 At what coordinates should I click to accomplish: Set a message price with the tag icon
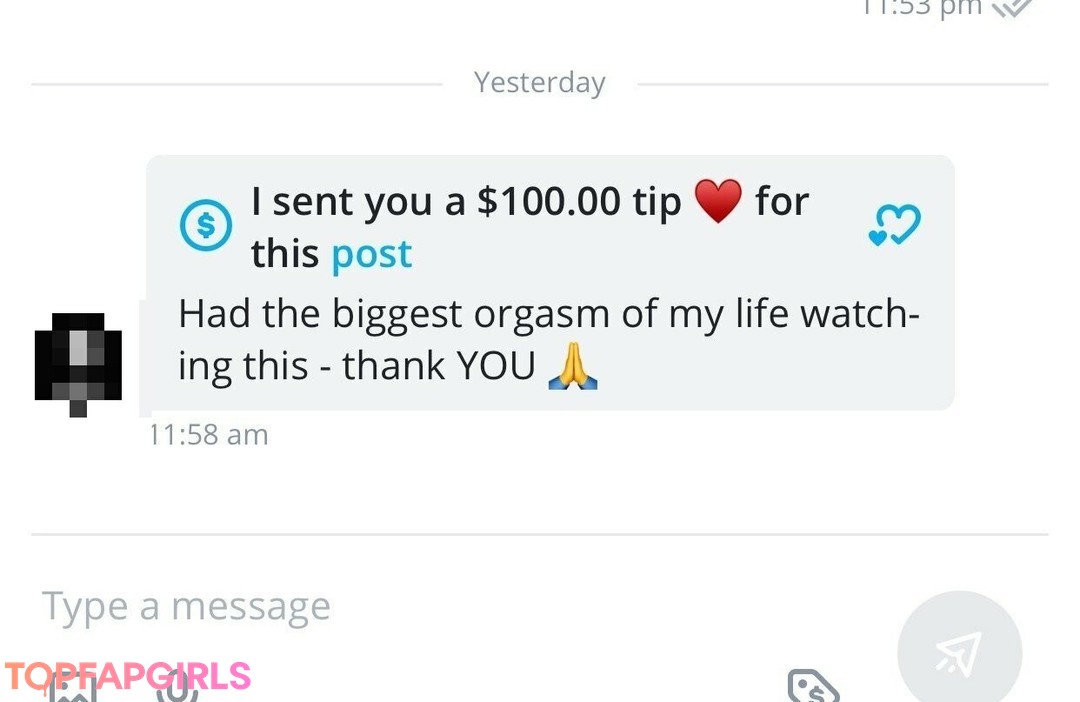tap(812, 686)
